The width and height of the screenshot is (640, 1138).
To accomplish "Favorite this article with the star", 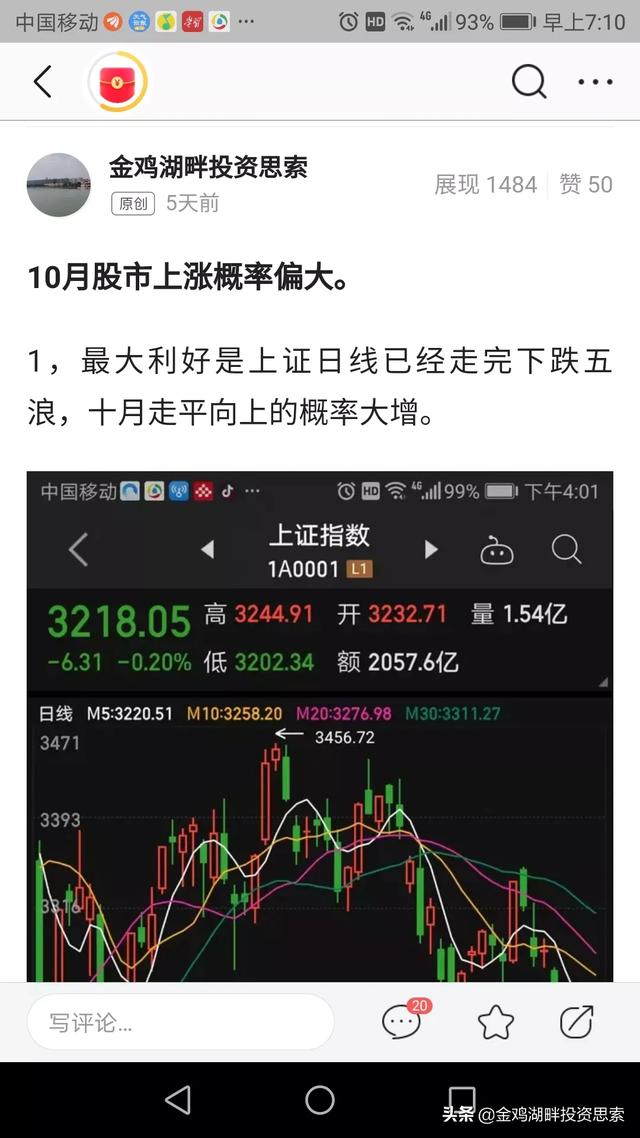I will [495, 1022].
